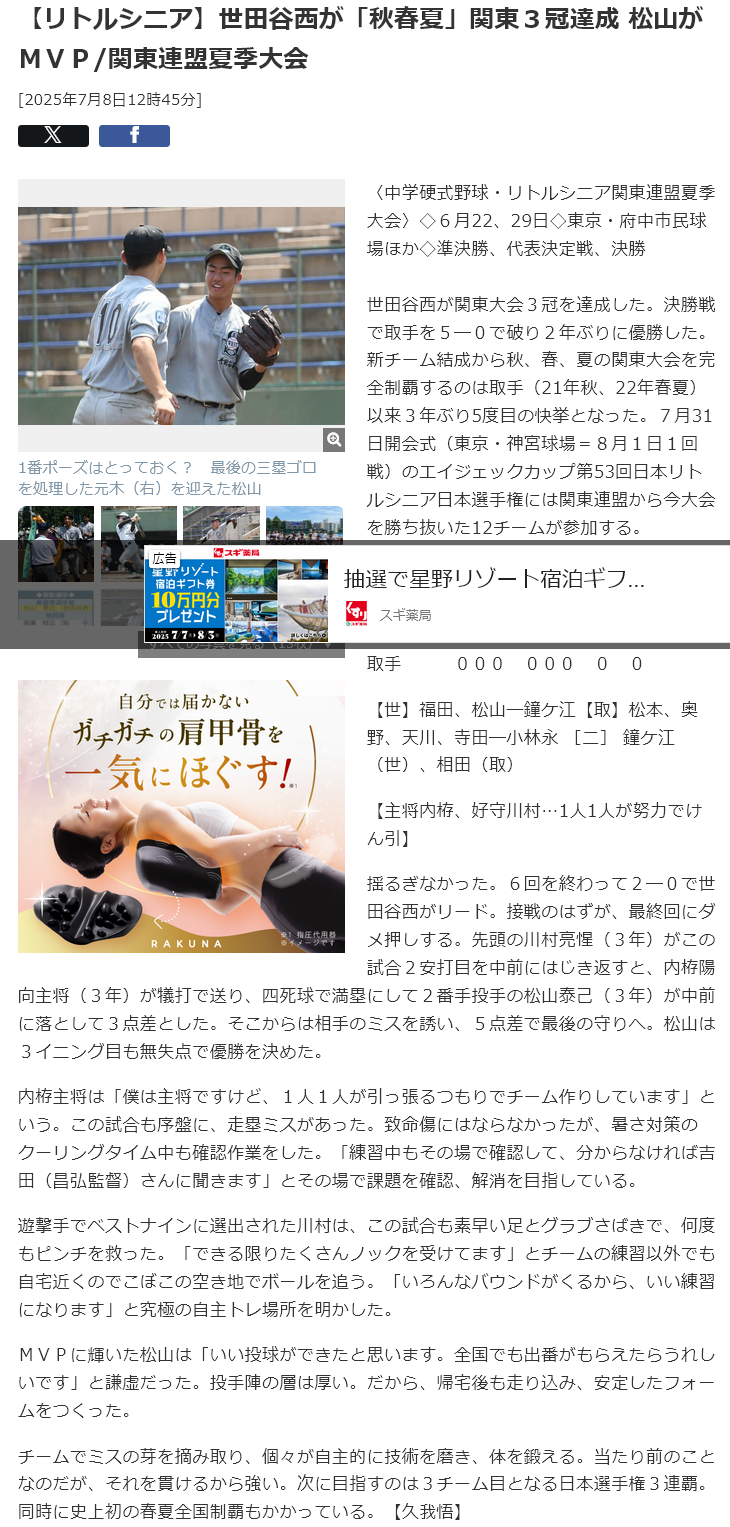Open the second photo thumbnail with batter
This screenshot has height=1527, width=730.
pos(139,524)
